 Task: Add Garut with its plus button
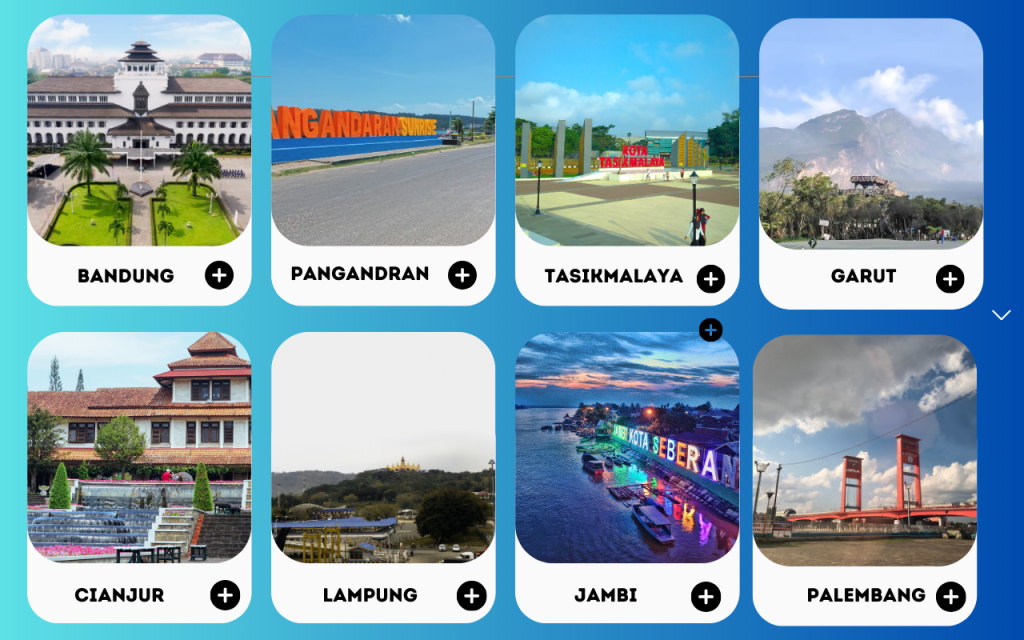click(x=950, y=279)
